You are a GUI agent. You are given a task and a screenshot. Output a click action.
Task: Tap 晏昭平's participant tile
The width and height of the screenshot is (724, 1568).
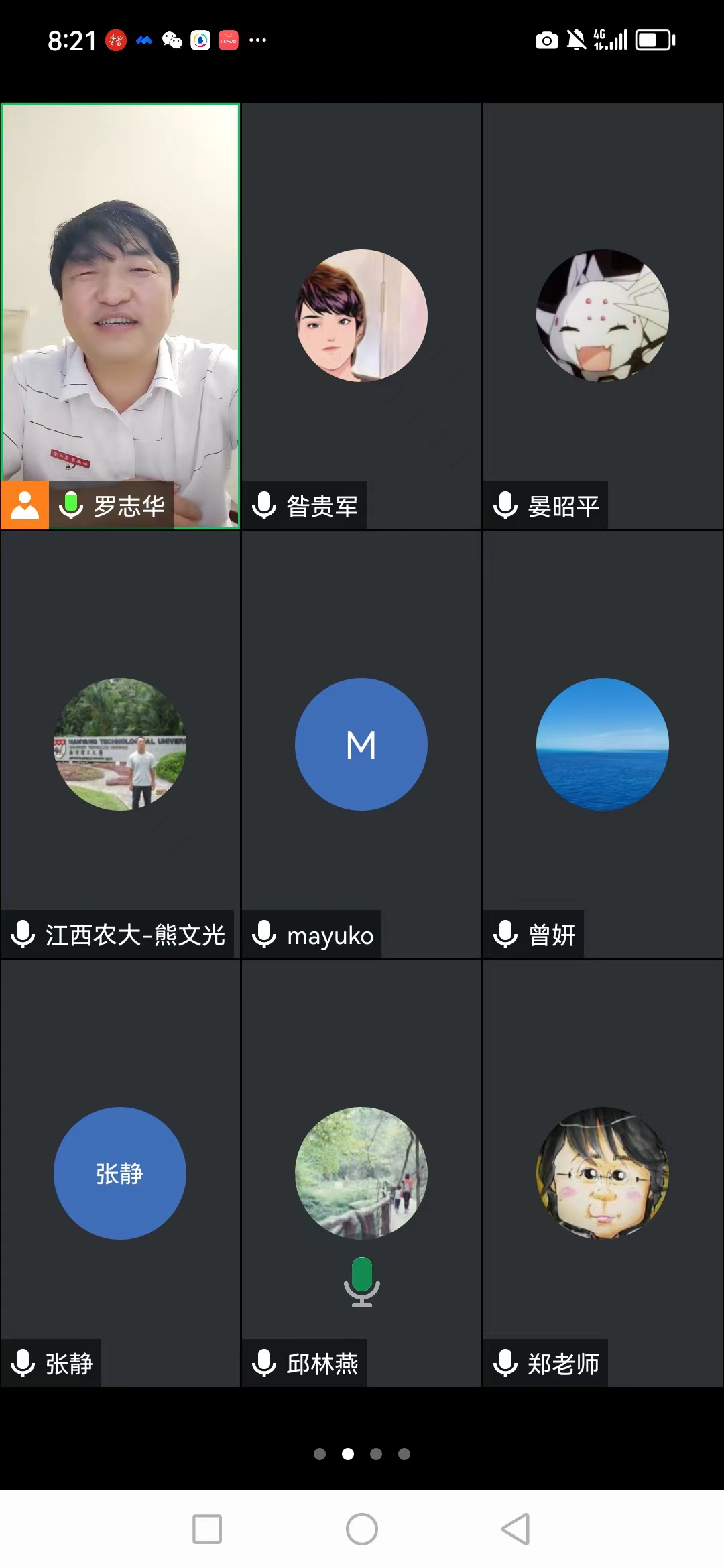click(x=603, y=315)
